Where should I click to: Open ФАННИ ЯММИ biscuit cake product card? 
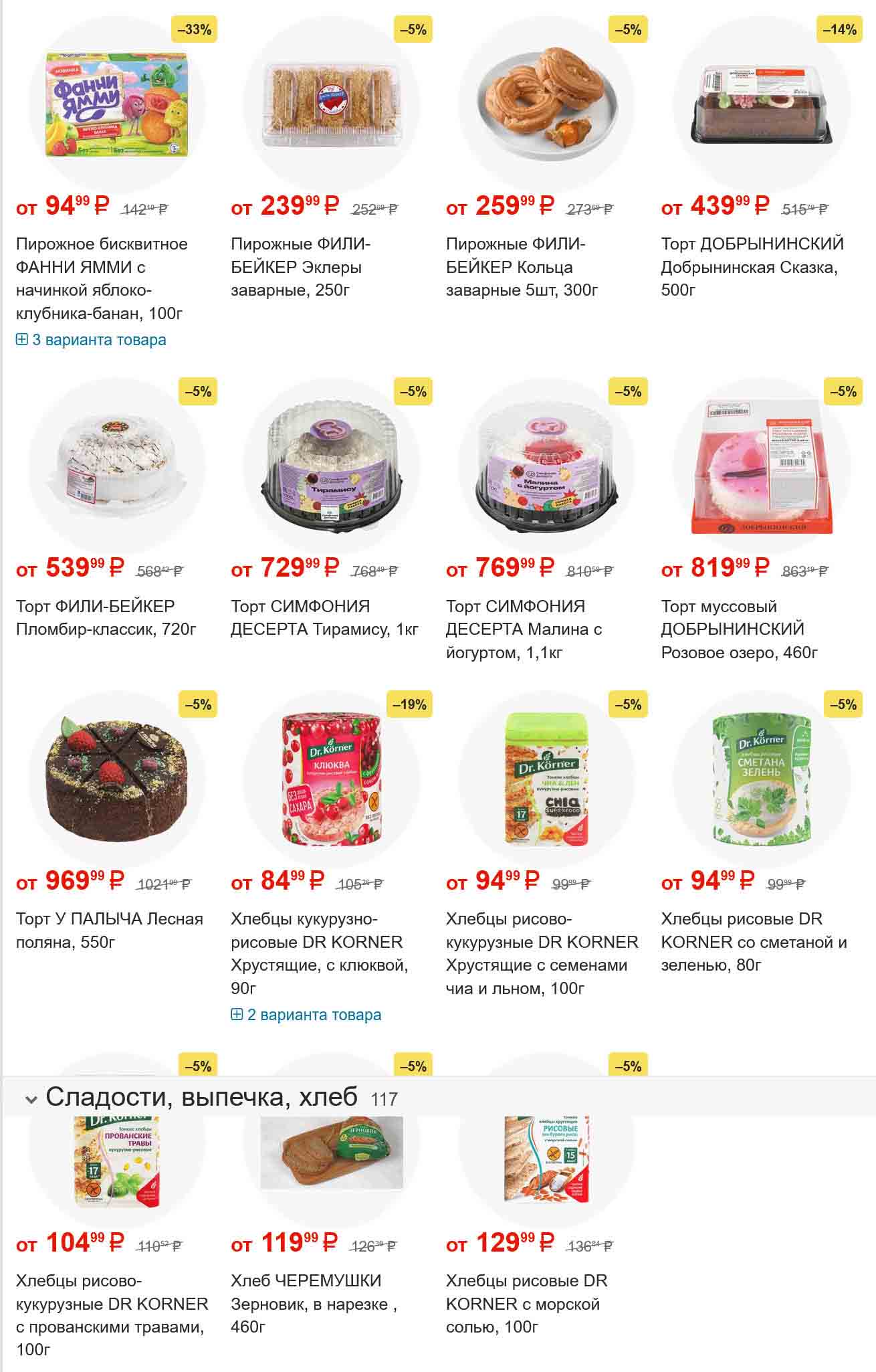point(102,278)
